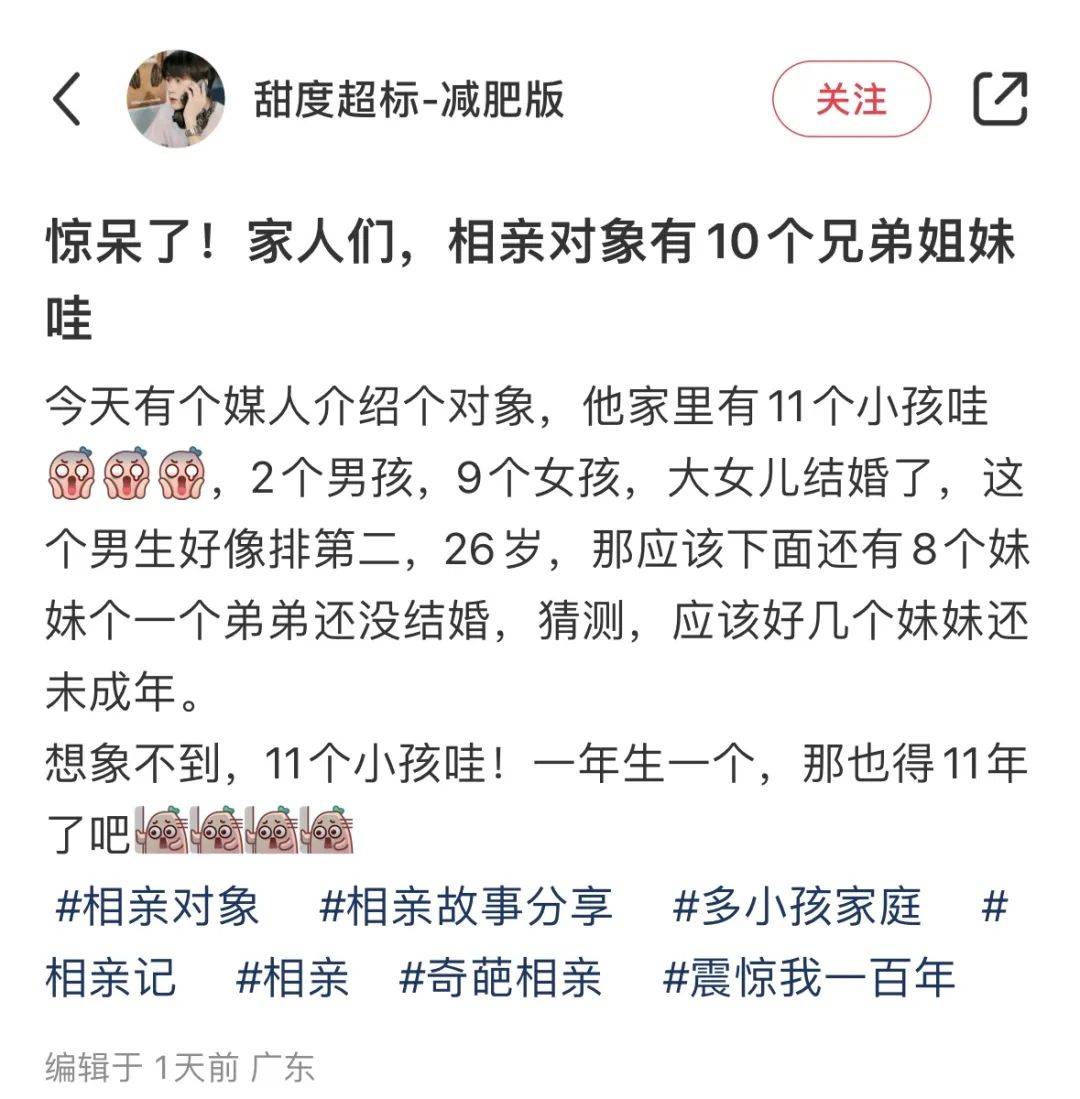This screenshot has height=1099, width=1080.
Task: Go back using the top-left arrow
Action: pyautogui.click(x=66, y=99)
